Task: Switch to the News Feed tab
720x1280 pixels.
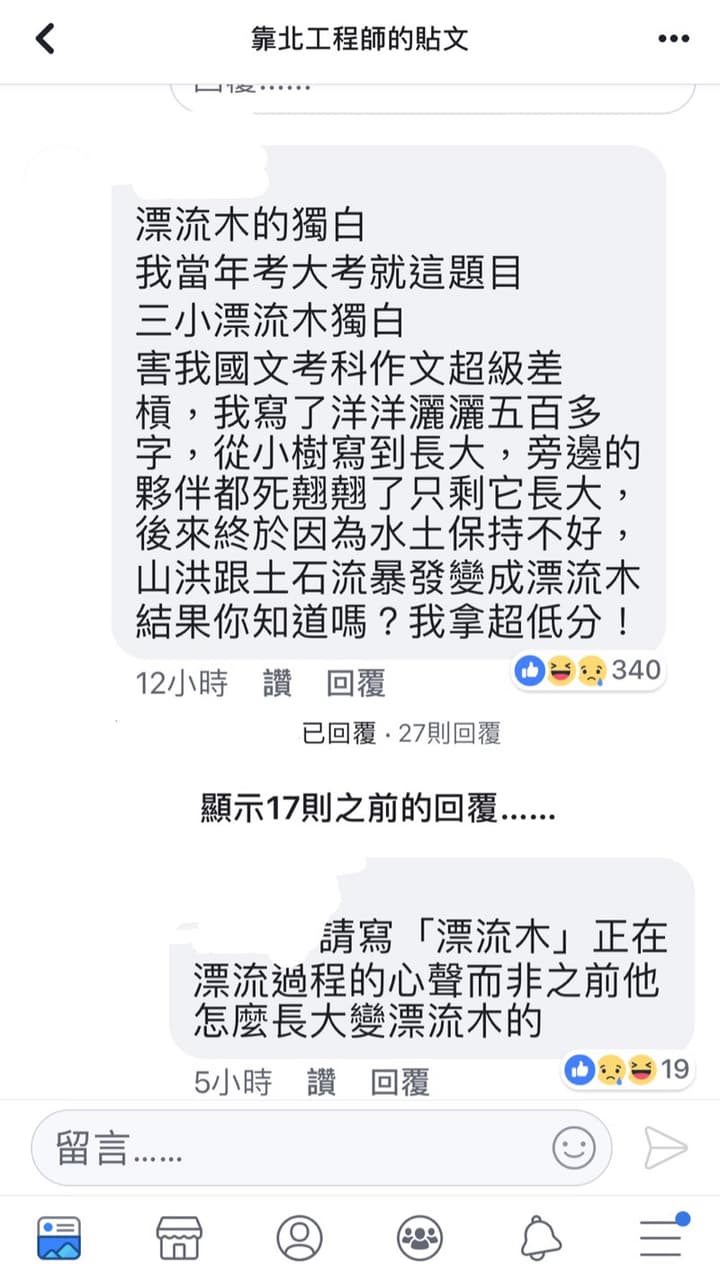Action: tap(59, 1238)
